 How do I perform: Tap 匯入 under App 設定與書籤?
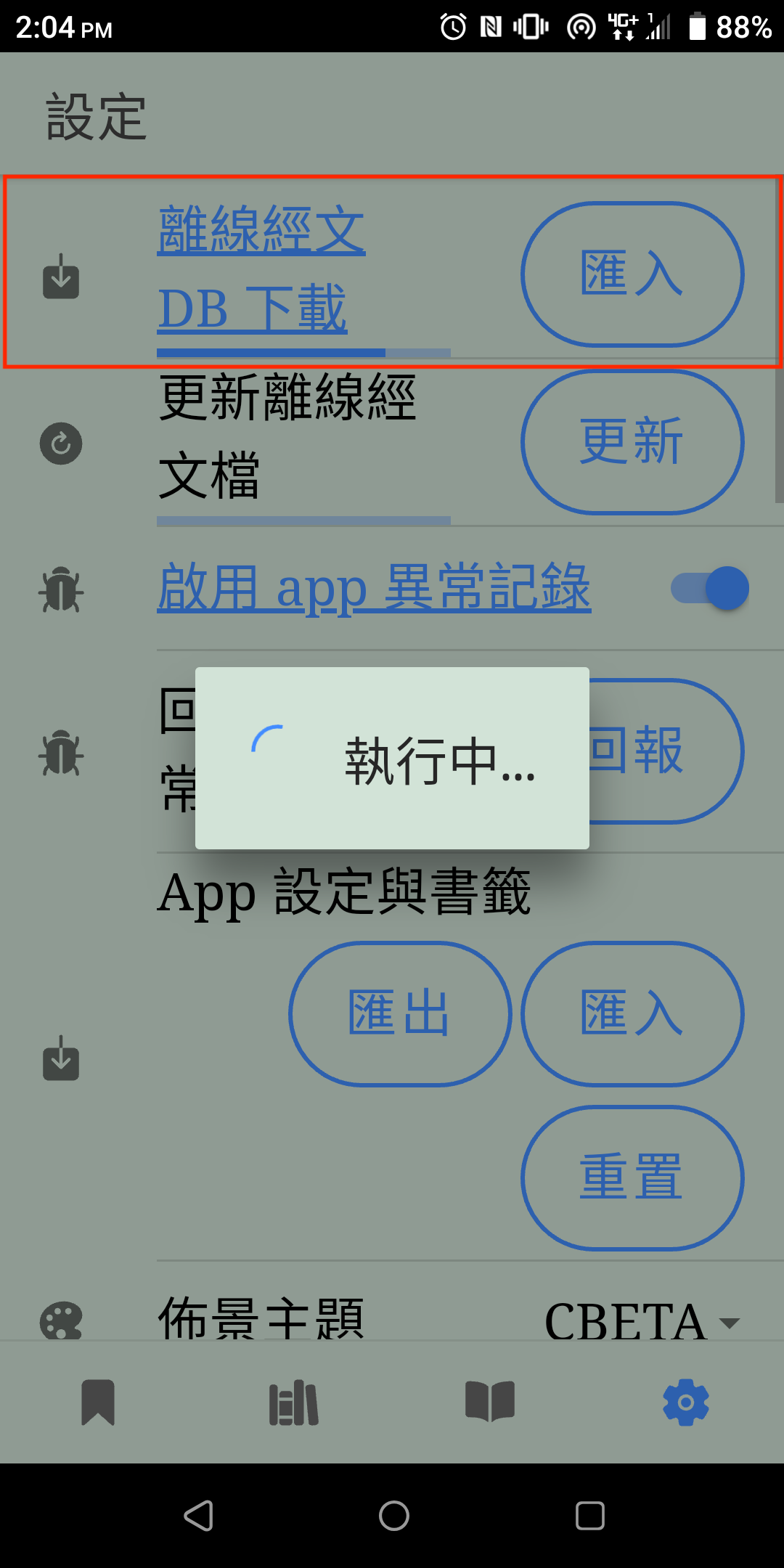pos(632,1014)
